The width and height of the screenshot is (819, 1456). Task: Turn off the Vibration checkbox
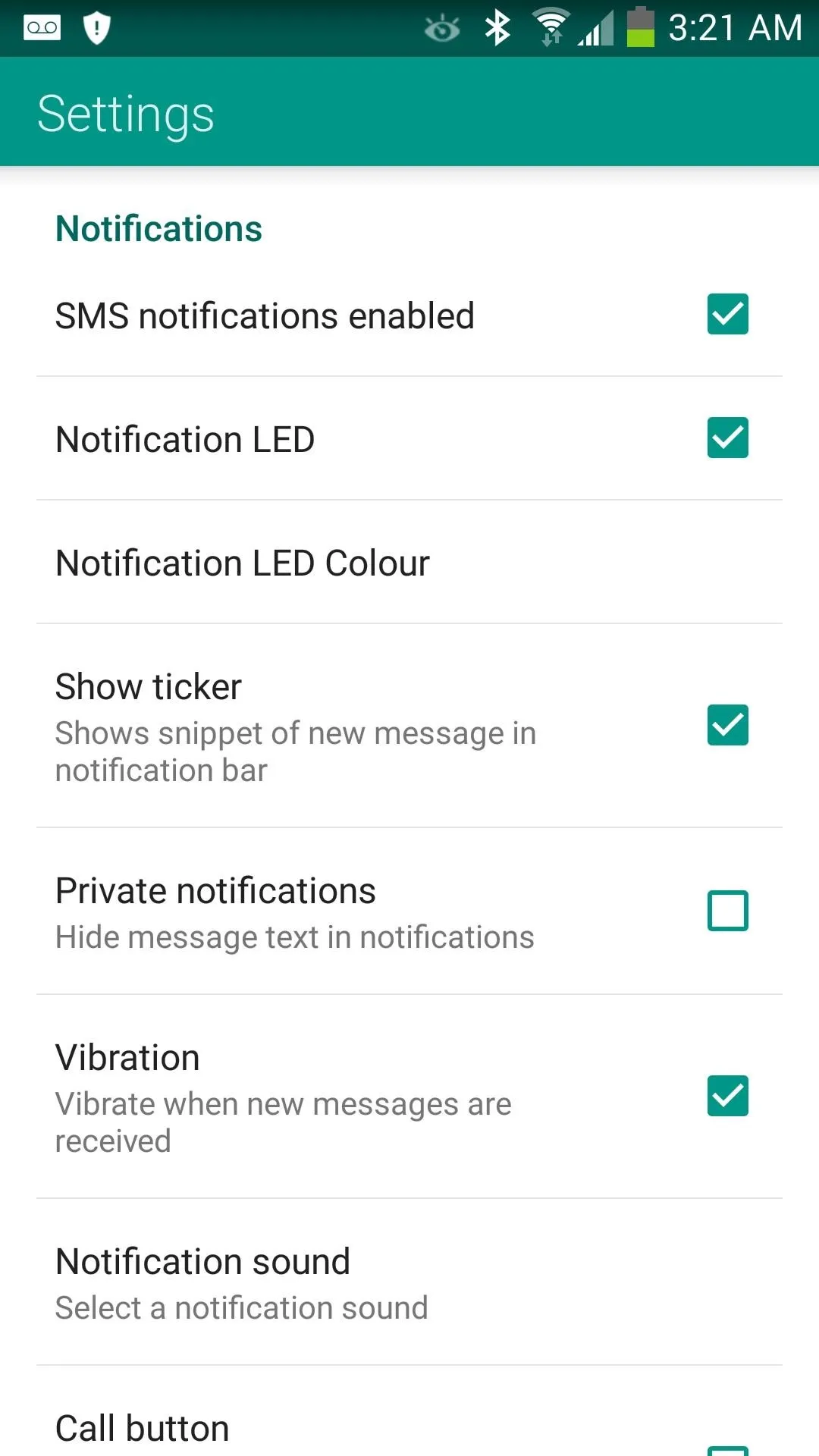tap(727, 1096)
